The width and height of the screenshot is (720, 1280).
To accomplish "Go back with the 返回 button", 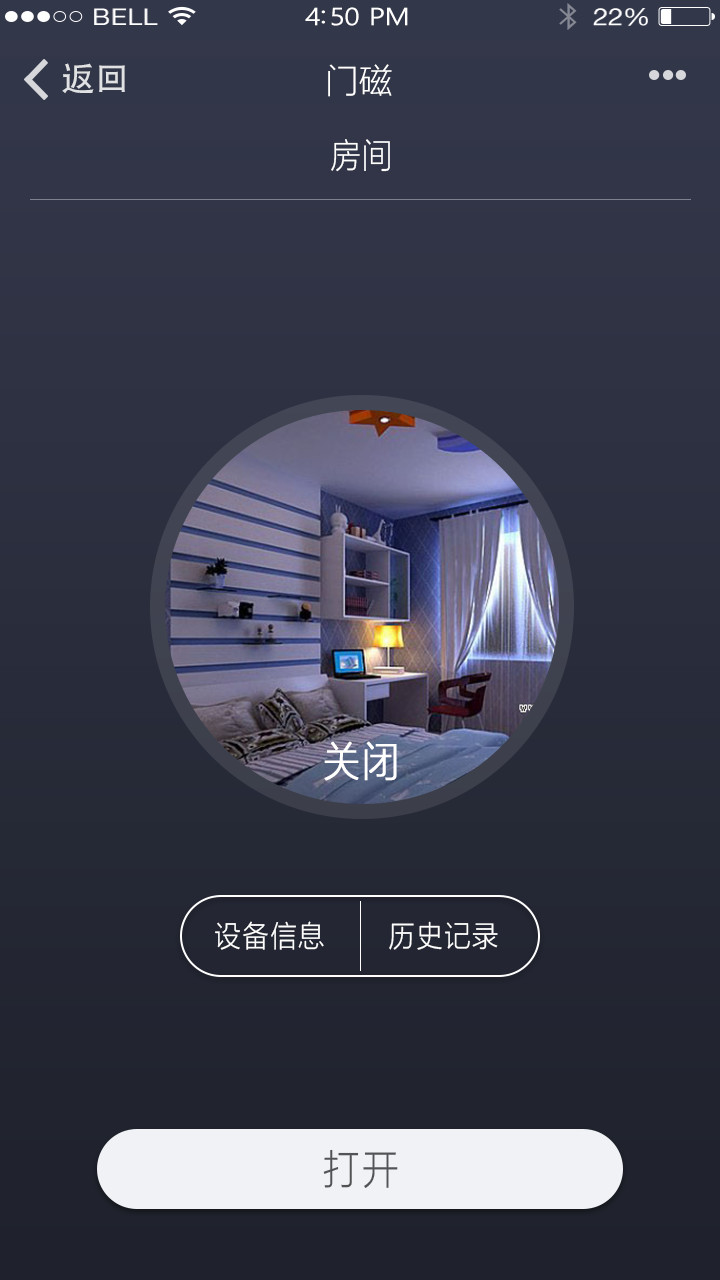I will pos(76,79).
